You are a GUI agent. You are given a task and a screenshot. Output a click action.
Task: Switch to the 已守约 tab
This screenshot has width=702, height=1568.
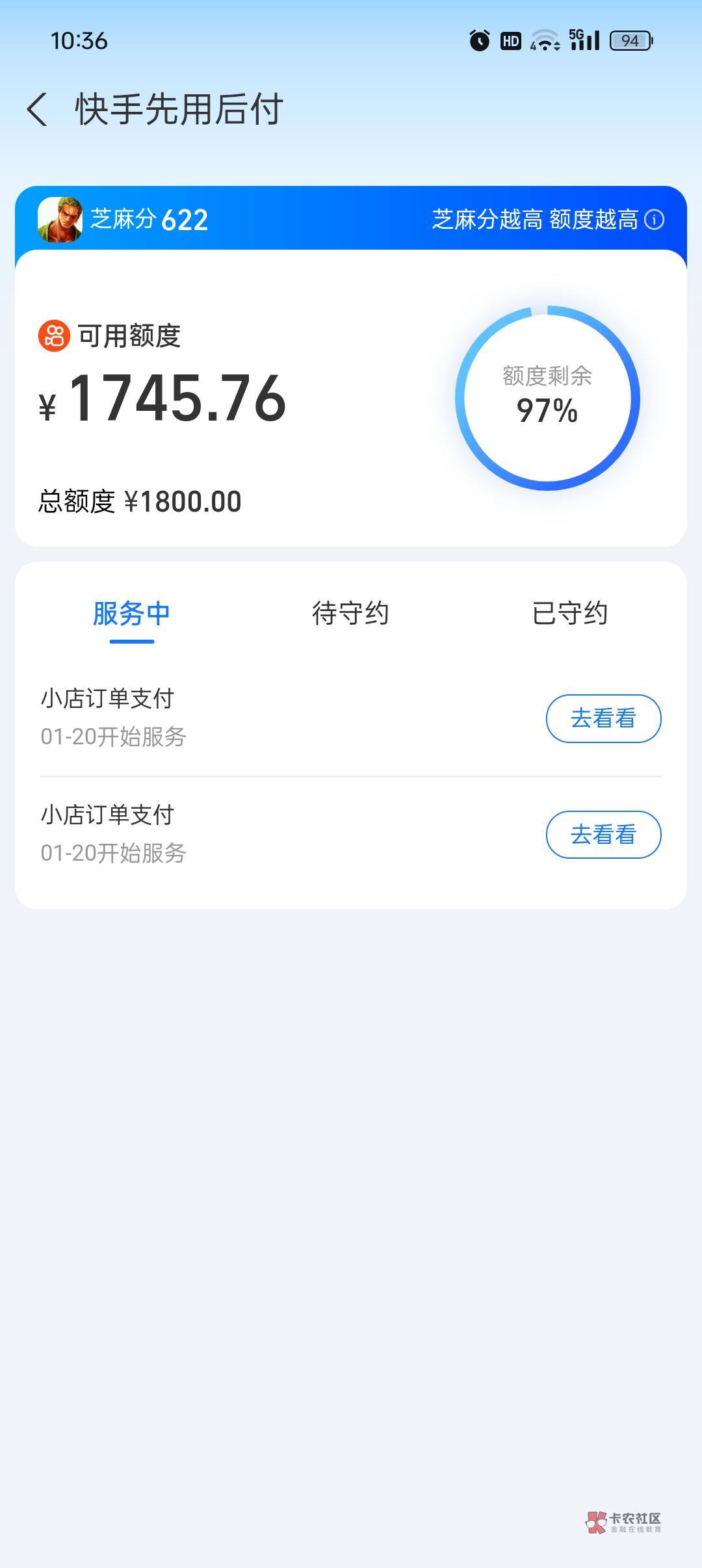(569, 614)
